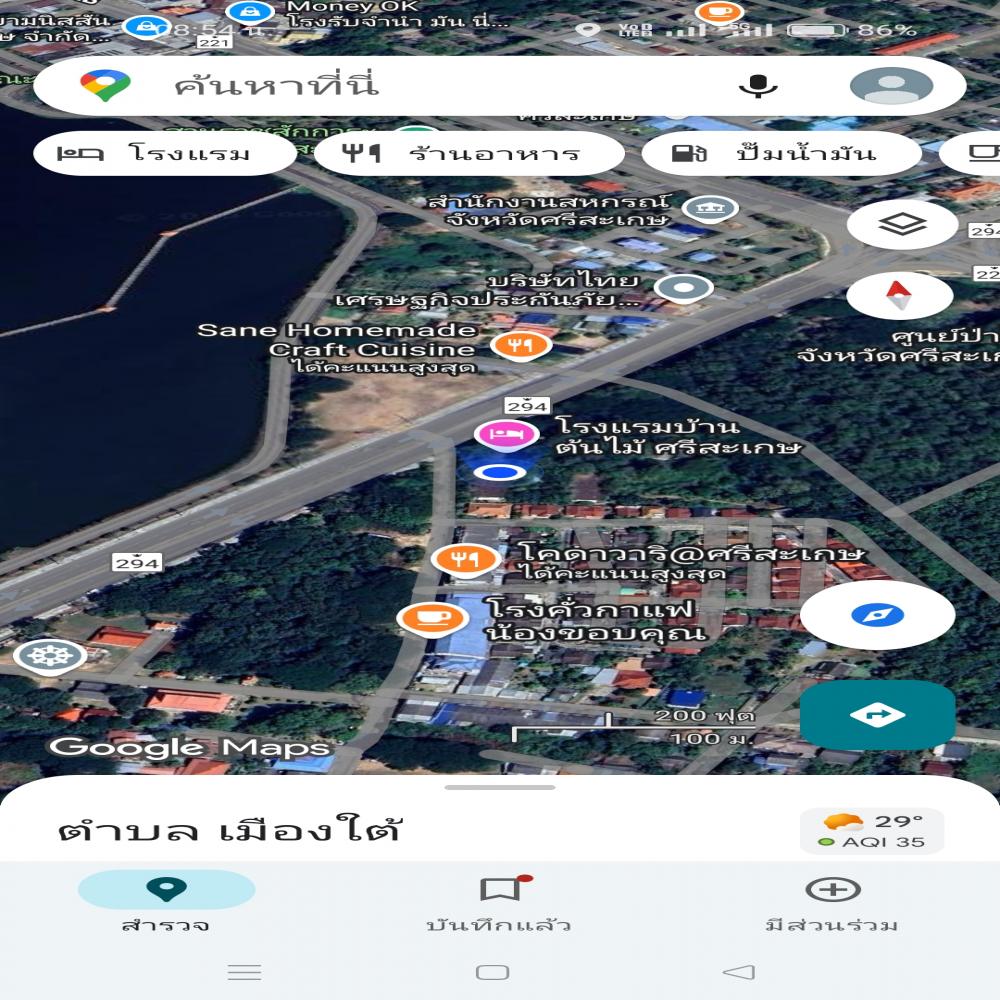The height and width of the screenshot is (1000, 1000).
Task: Open the search box at the top
Action: [400, 86]
